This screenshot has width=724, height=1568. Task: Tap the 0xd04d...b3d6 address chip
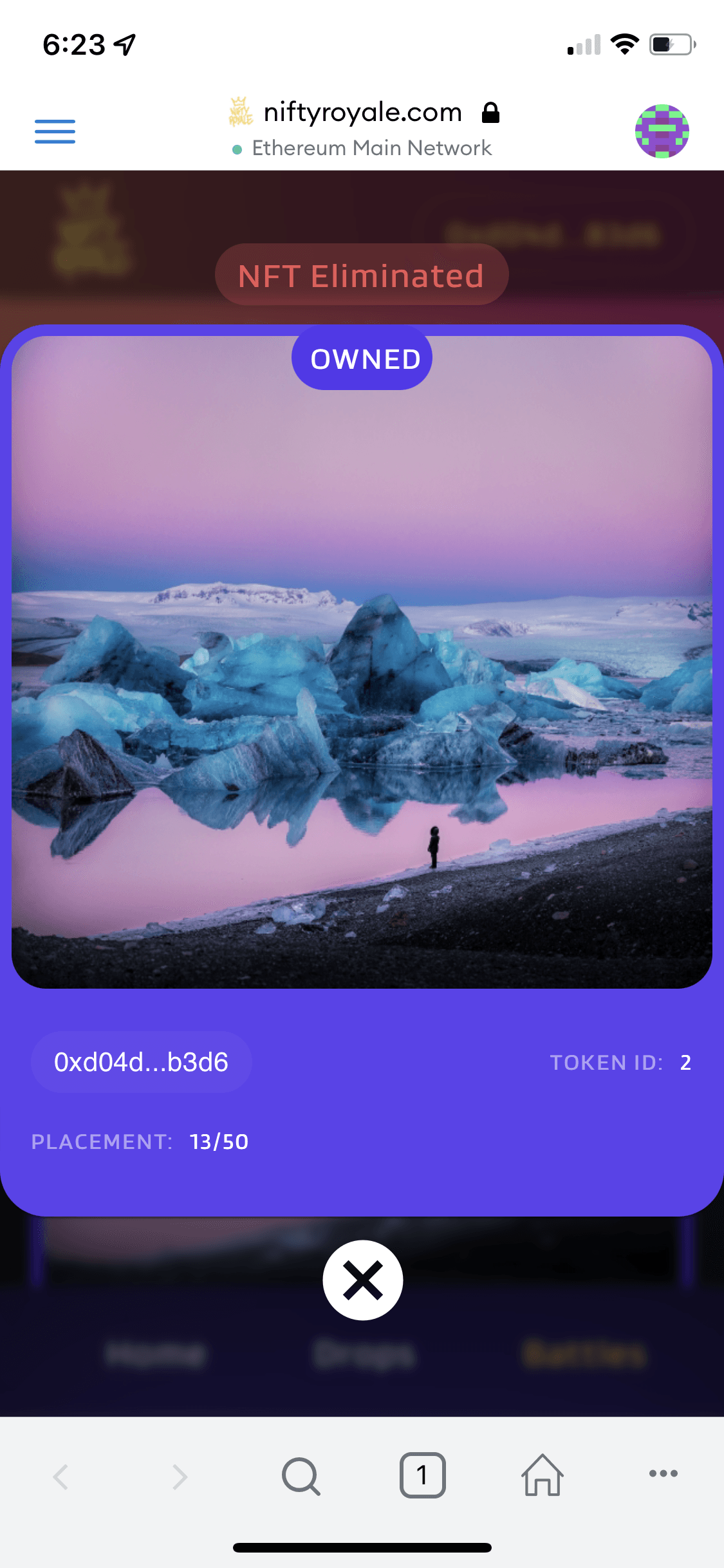[x=141, y=1062]
